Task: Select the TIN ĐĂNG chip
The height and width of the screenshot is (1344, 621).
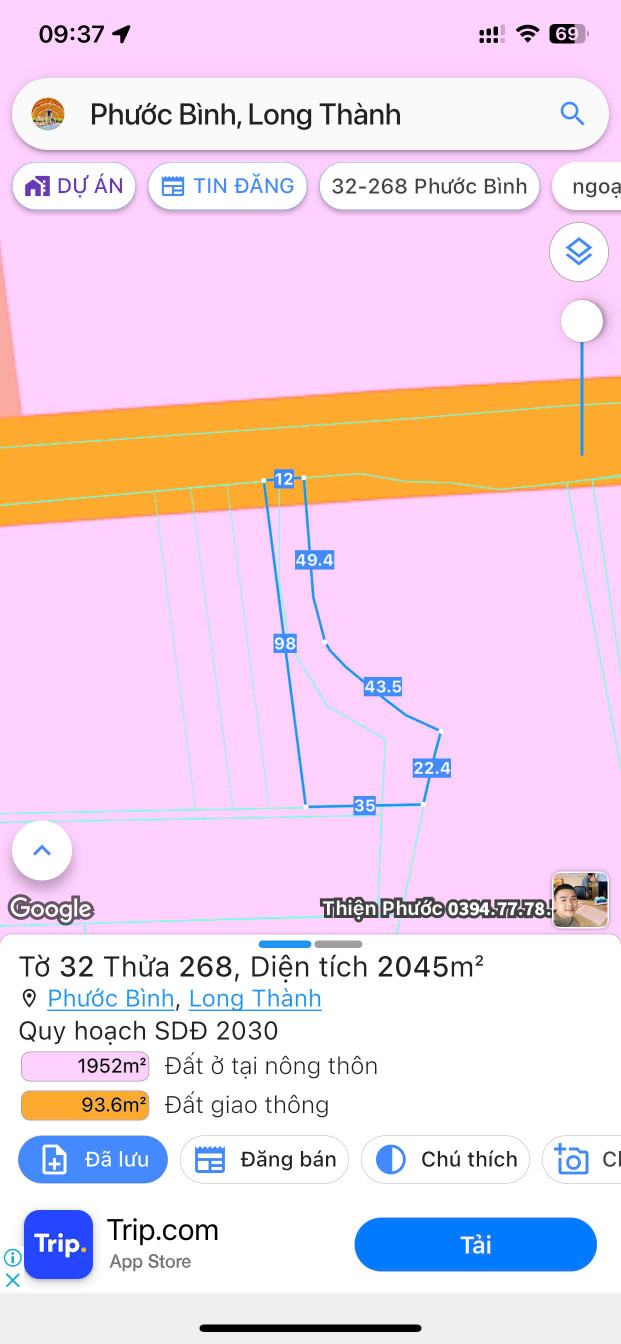Action: pos(227,186)
